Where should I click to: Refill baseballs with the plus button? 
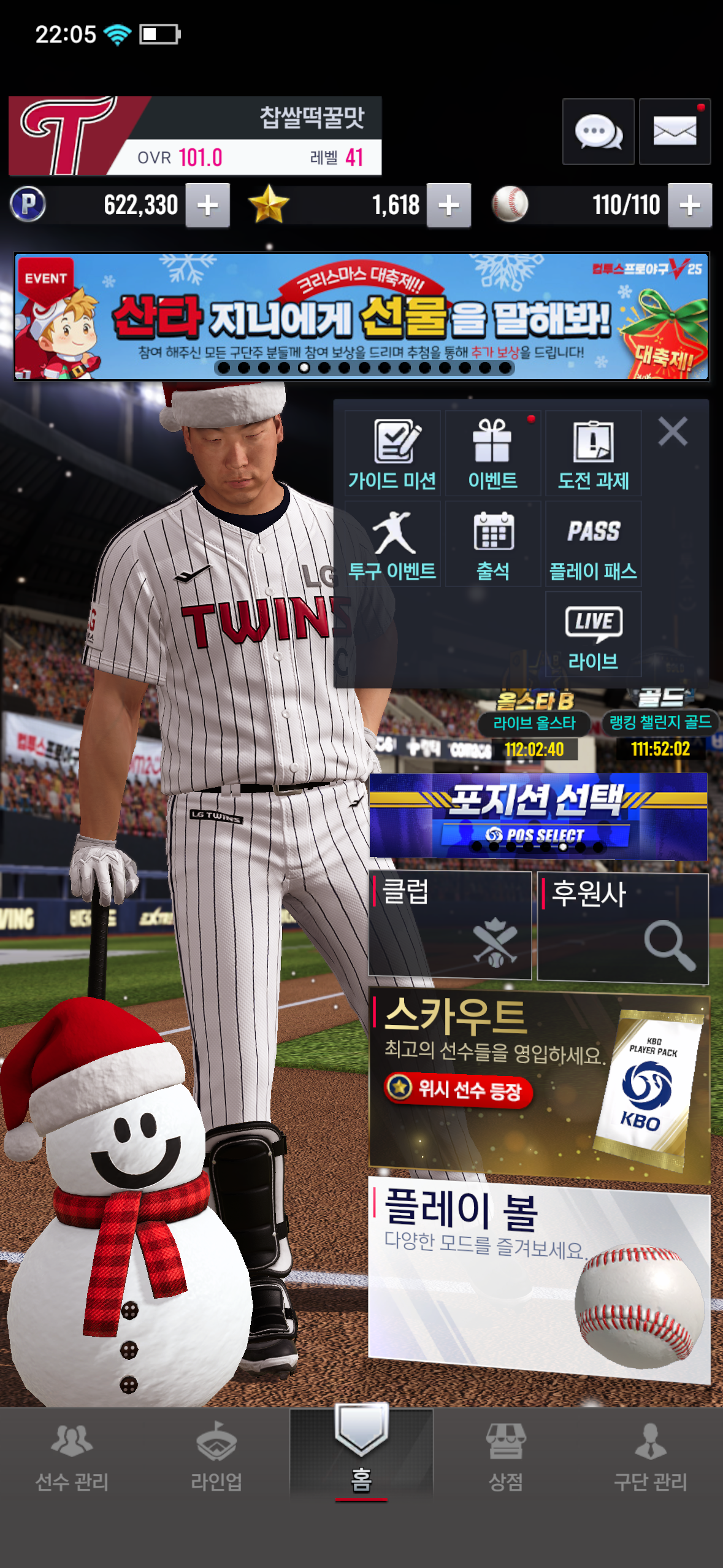(x=690, y=205)
